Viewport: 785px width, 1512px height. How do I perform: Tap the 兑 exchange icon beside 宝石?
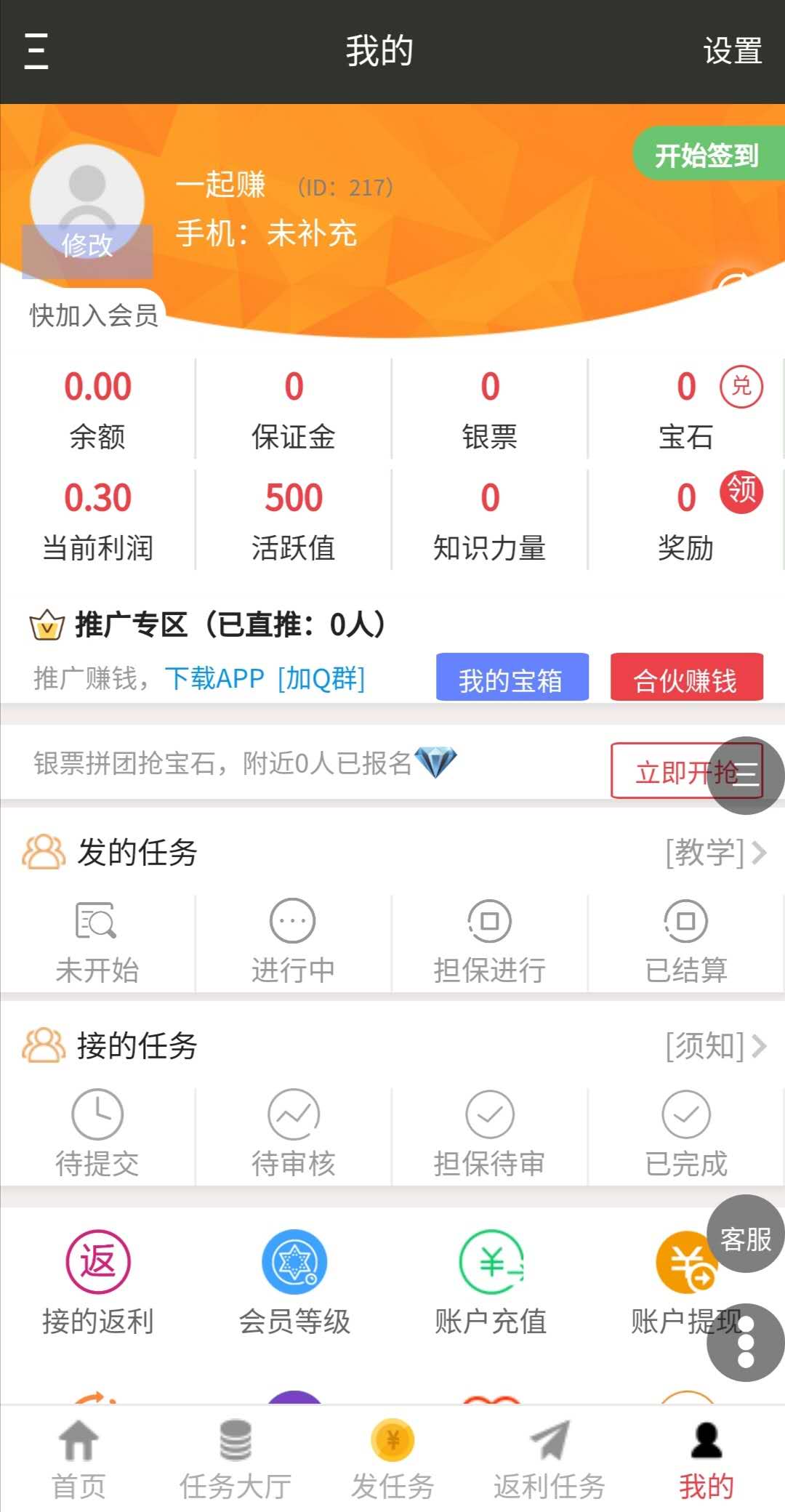[x=741, y=386]
